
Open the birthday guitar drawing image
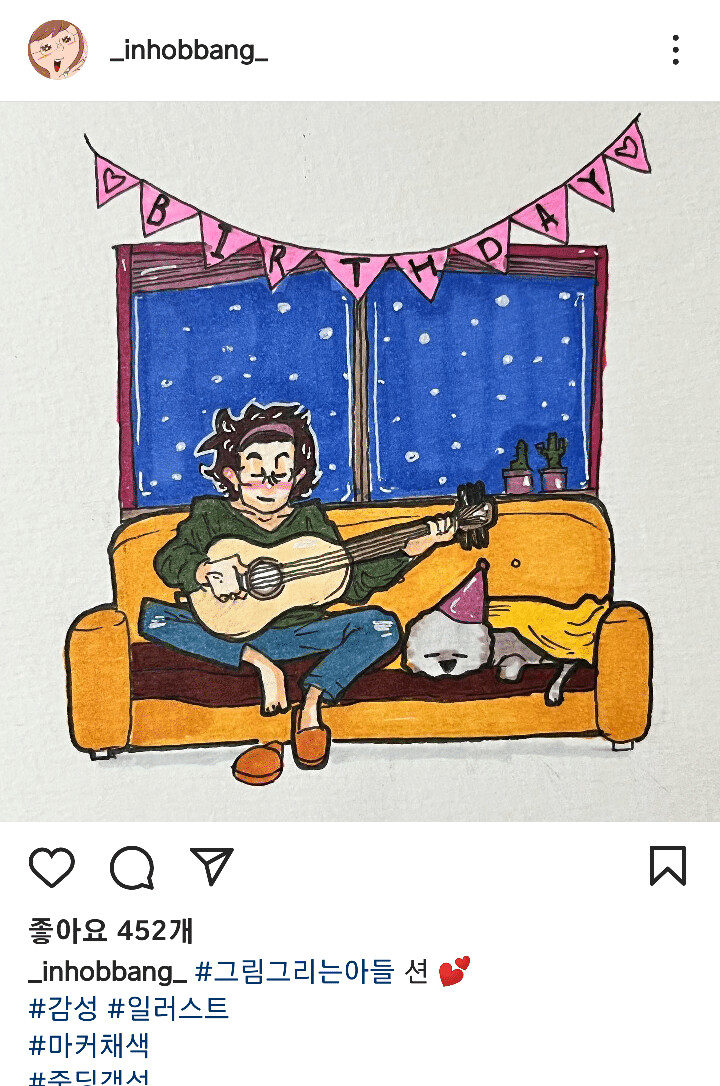click(x=360, y=462)
